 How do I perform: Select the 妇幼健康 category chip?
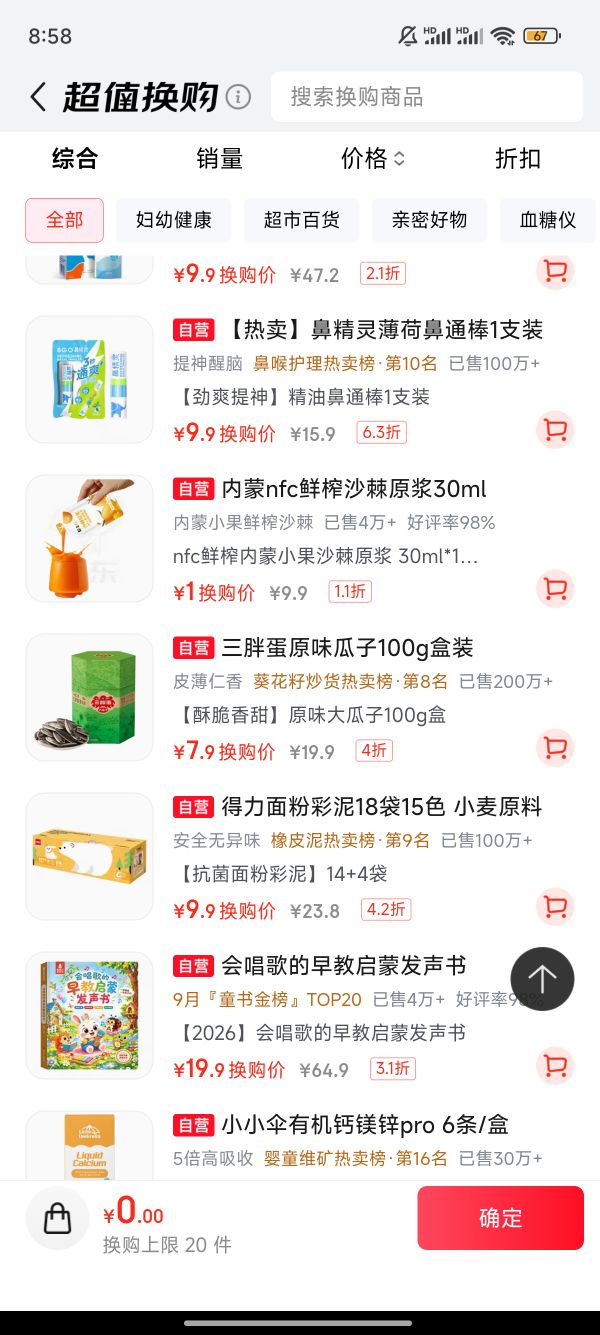[x=174, y=220]
